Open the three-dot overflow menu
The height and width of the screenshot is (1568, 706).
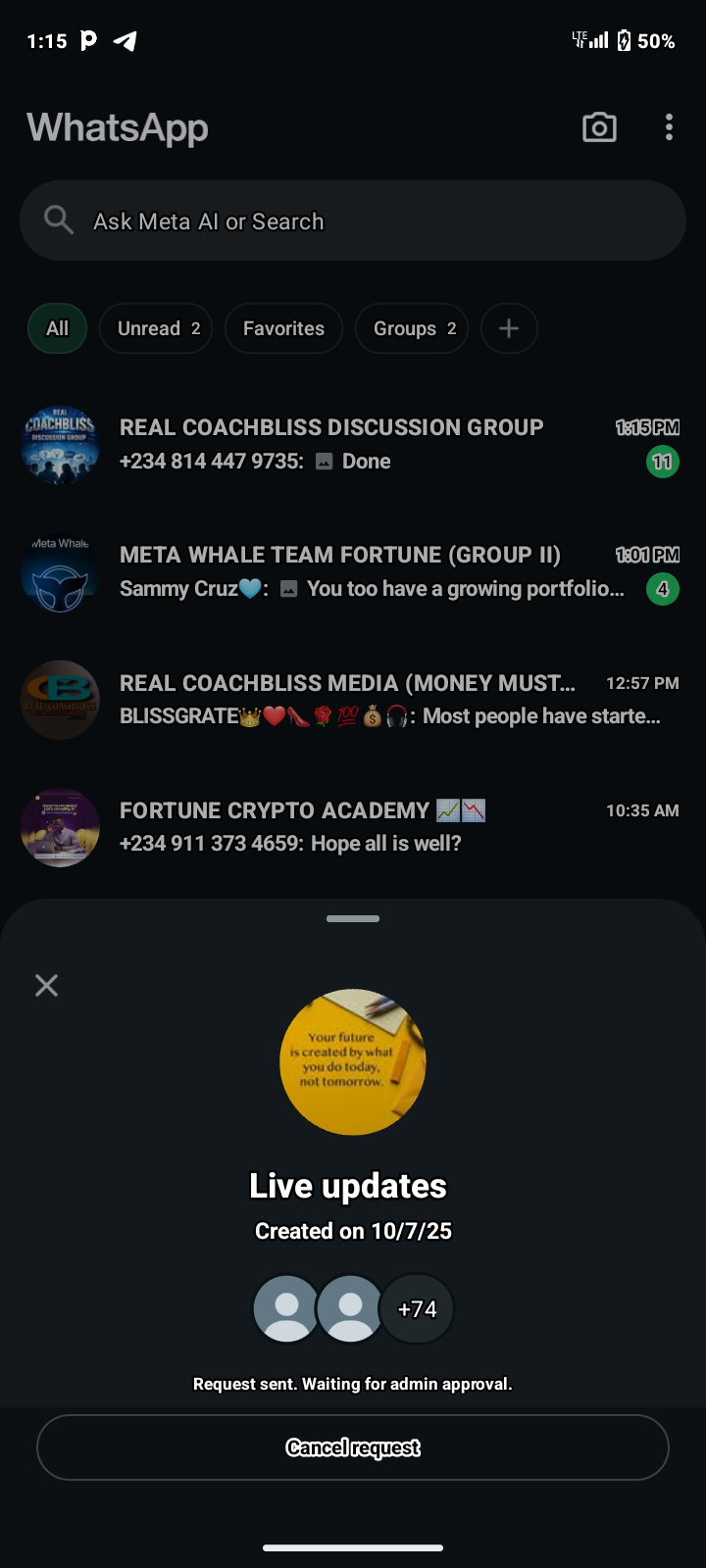click(669, 127)
